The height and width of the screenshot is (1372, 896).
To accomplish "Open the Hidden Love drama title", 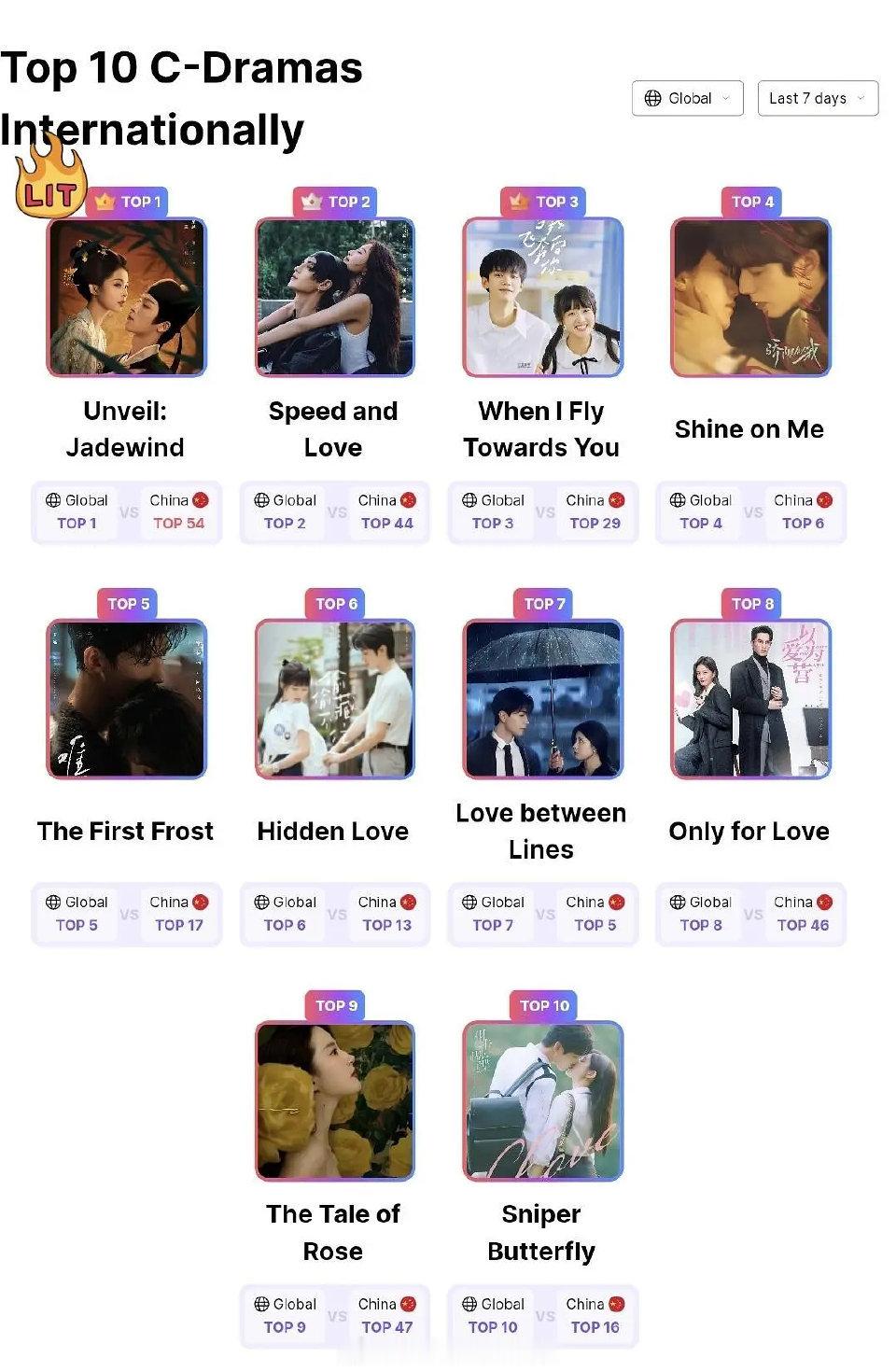I will click(333, 831).
